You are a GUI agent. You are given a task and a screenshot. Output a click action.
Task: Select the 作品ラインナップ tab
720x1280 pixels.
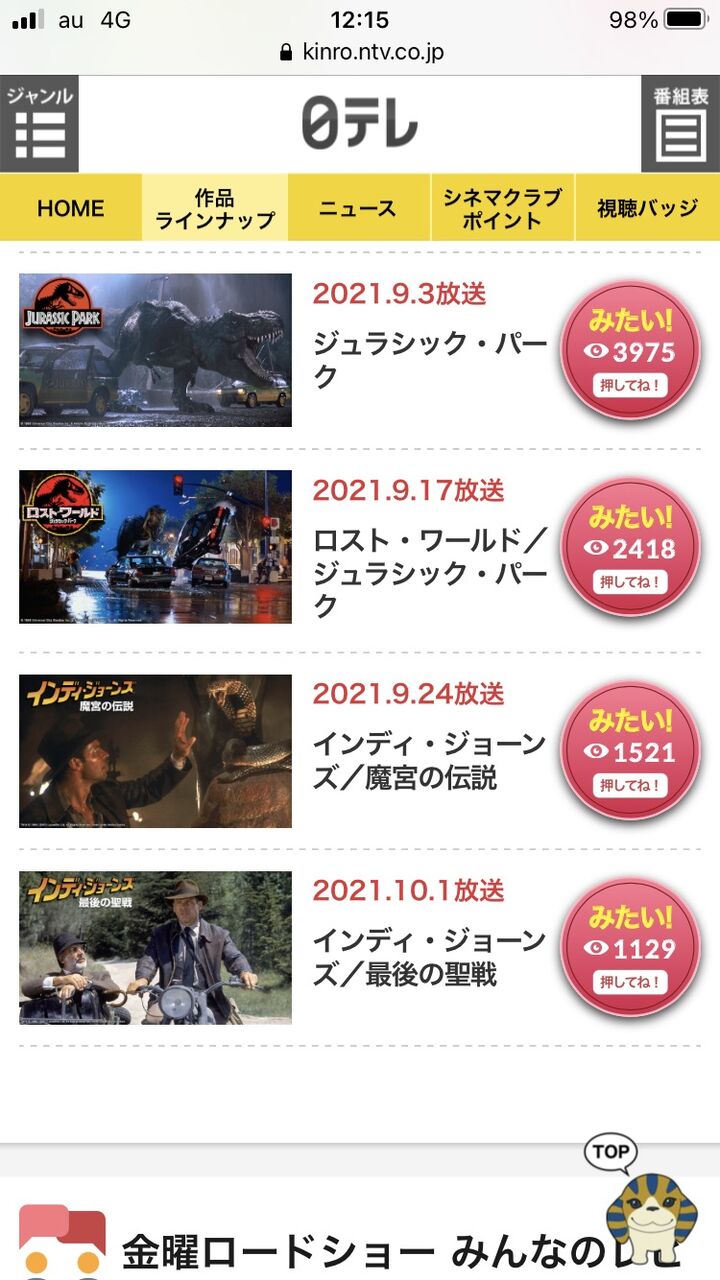(215, 208)
